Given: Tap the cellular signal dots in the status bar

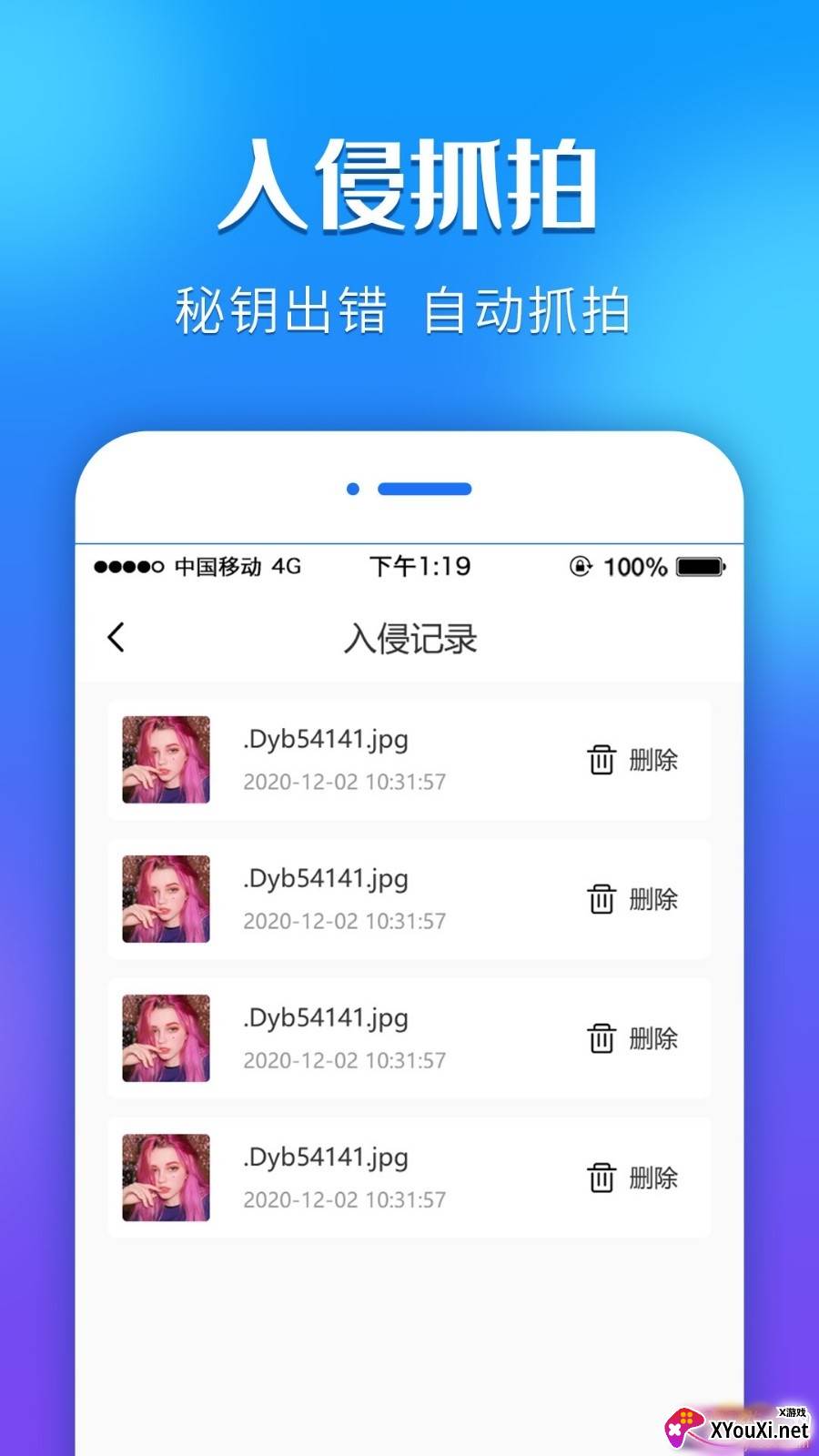Looking at the screenshot, I should (x=127, y=566).
